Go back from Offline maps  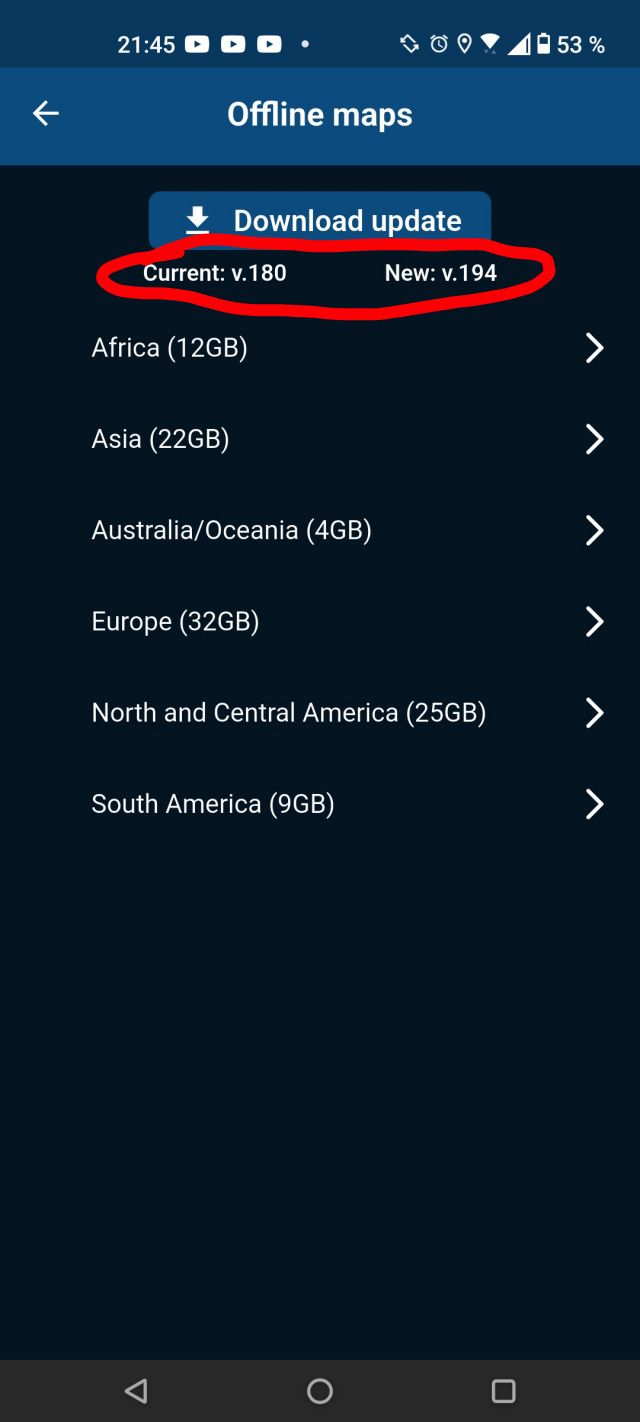[46, 114]
